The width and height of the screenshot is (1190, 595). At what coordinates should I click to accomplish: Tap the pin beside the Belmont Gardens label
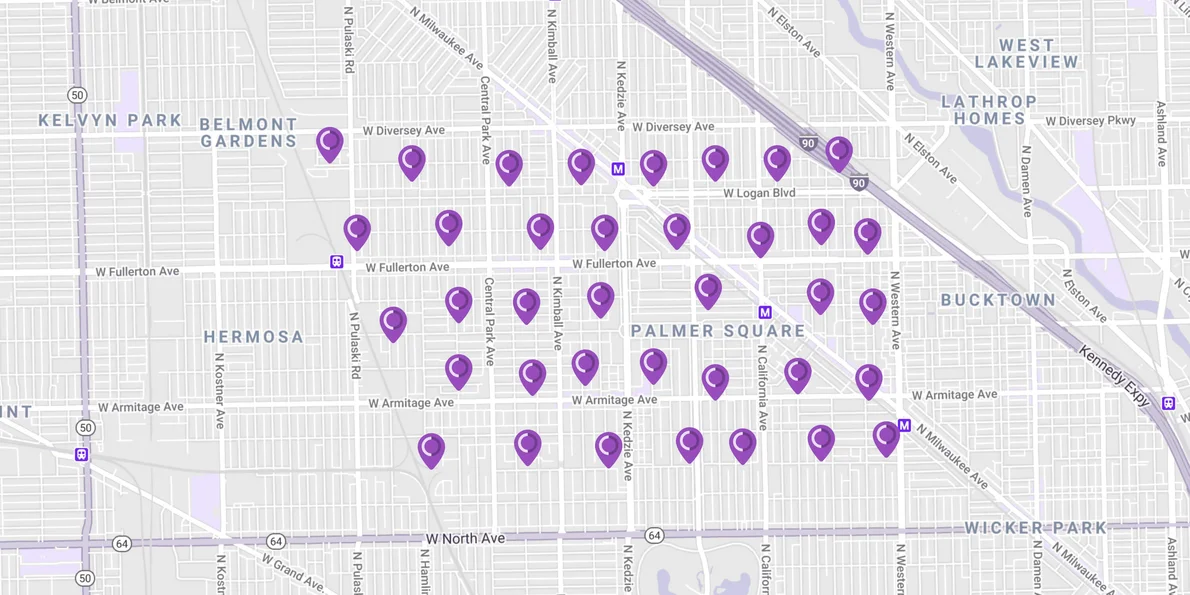pos(330,143)
